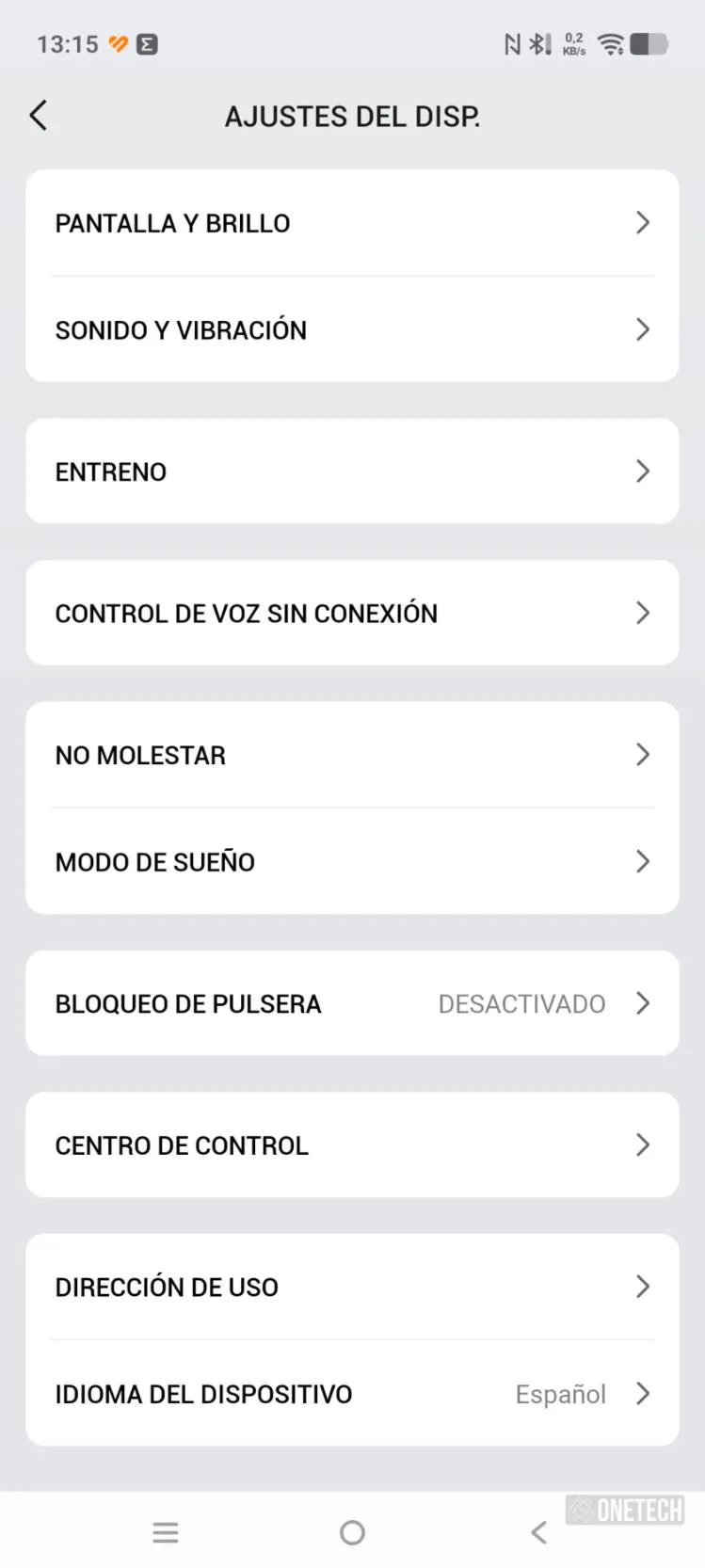Change Idioma del dispositivo
Screen dimensions: 705x1568
(352, 1394)
